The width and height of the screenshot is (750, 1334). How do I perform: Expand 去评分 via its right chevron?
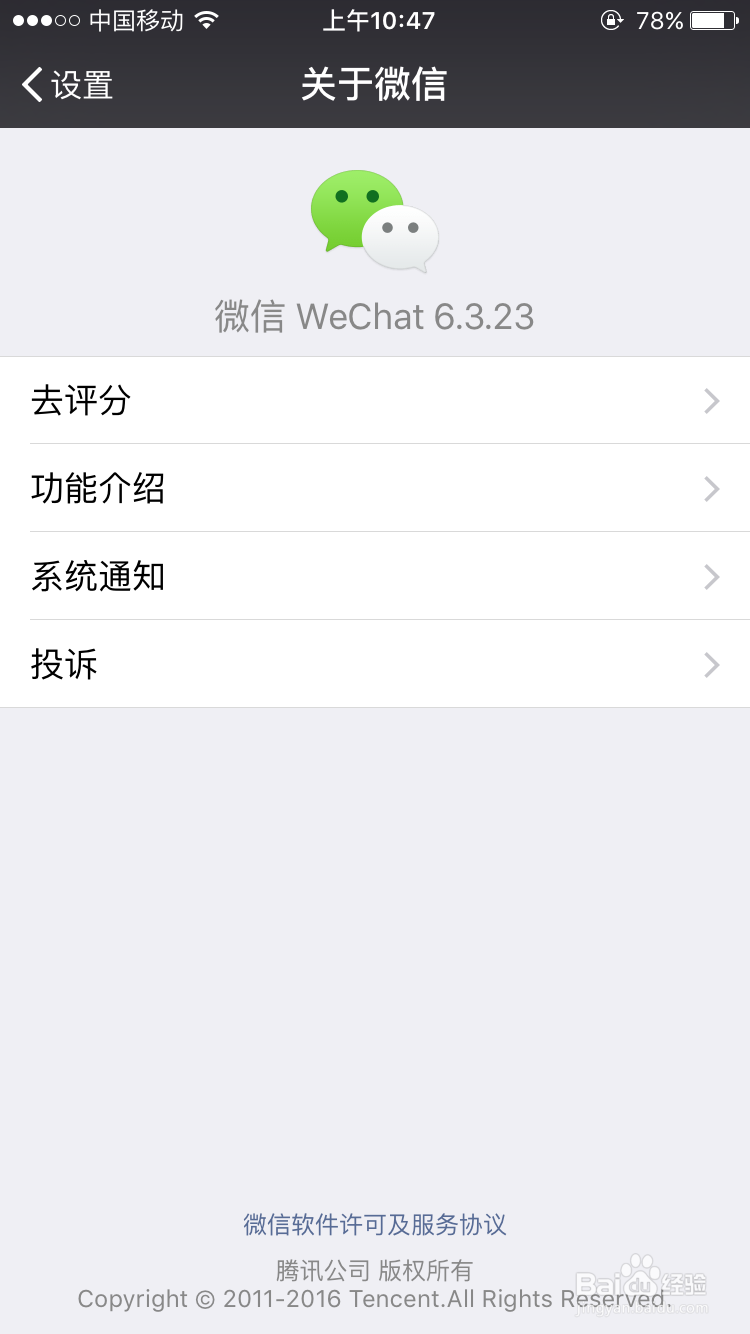[711, 400]
